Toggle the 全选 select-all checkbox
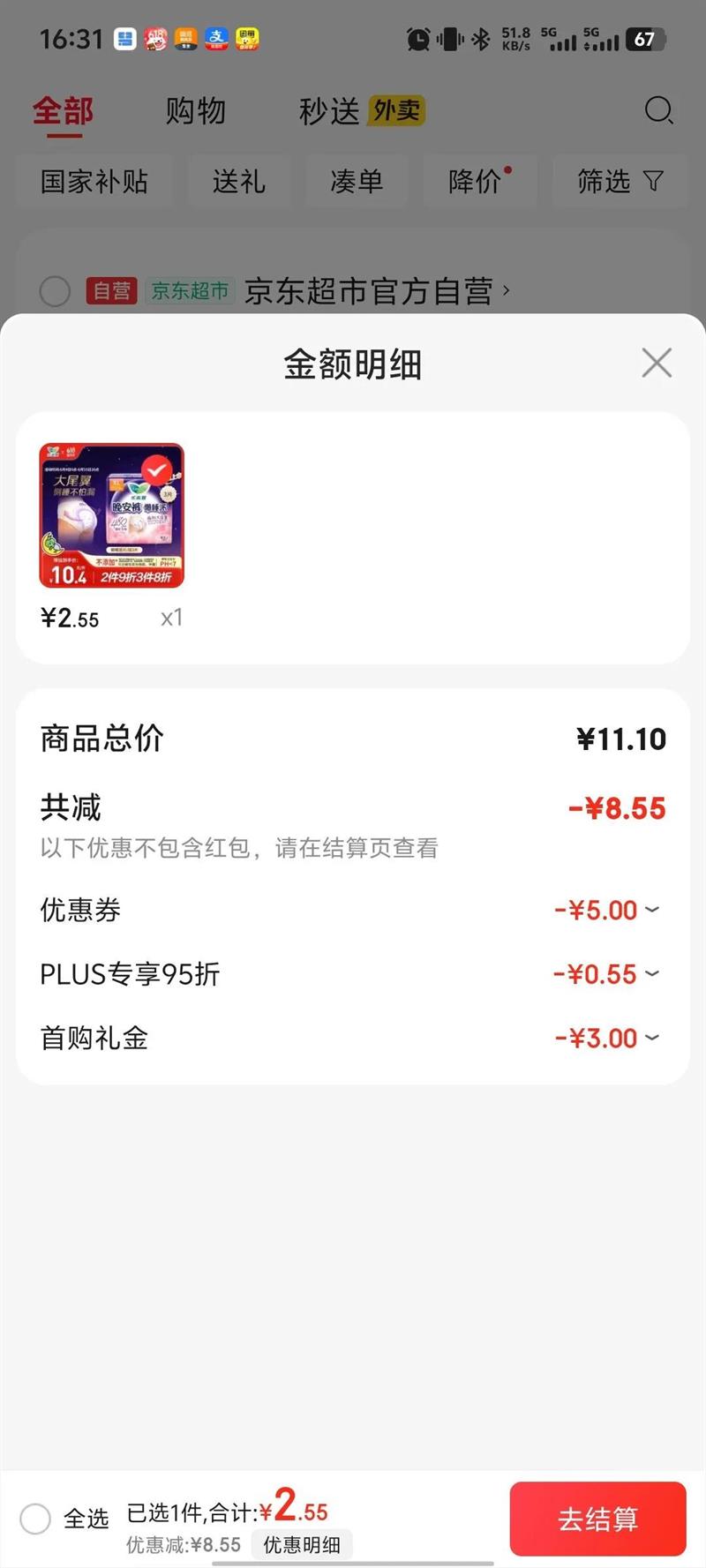Screen dimensions: 706x1568 pos(36,1519)
